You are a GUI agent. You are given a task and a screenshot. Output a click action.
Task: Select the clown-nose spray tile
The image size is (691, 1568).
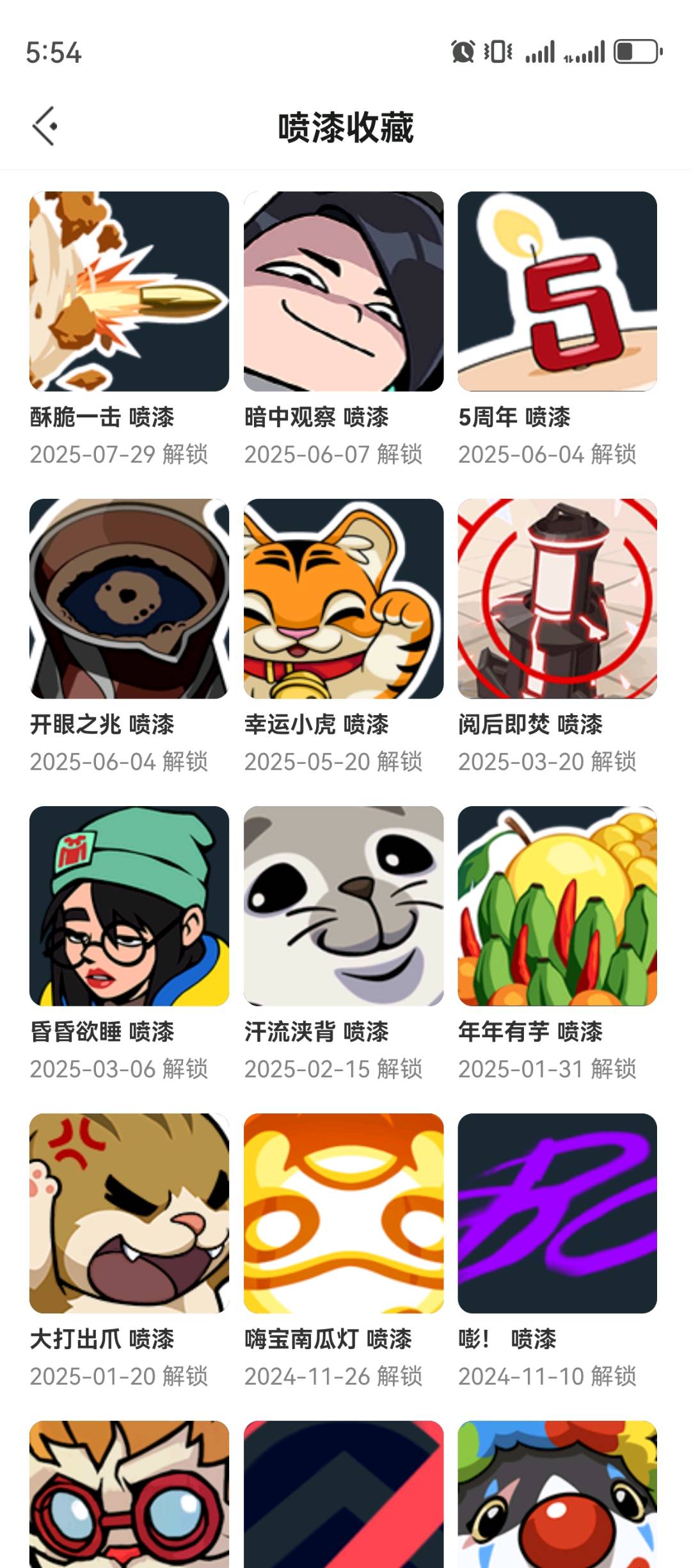click(x=557, y=1495)
